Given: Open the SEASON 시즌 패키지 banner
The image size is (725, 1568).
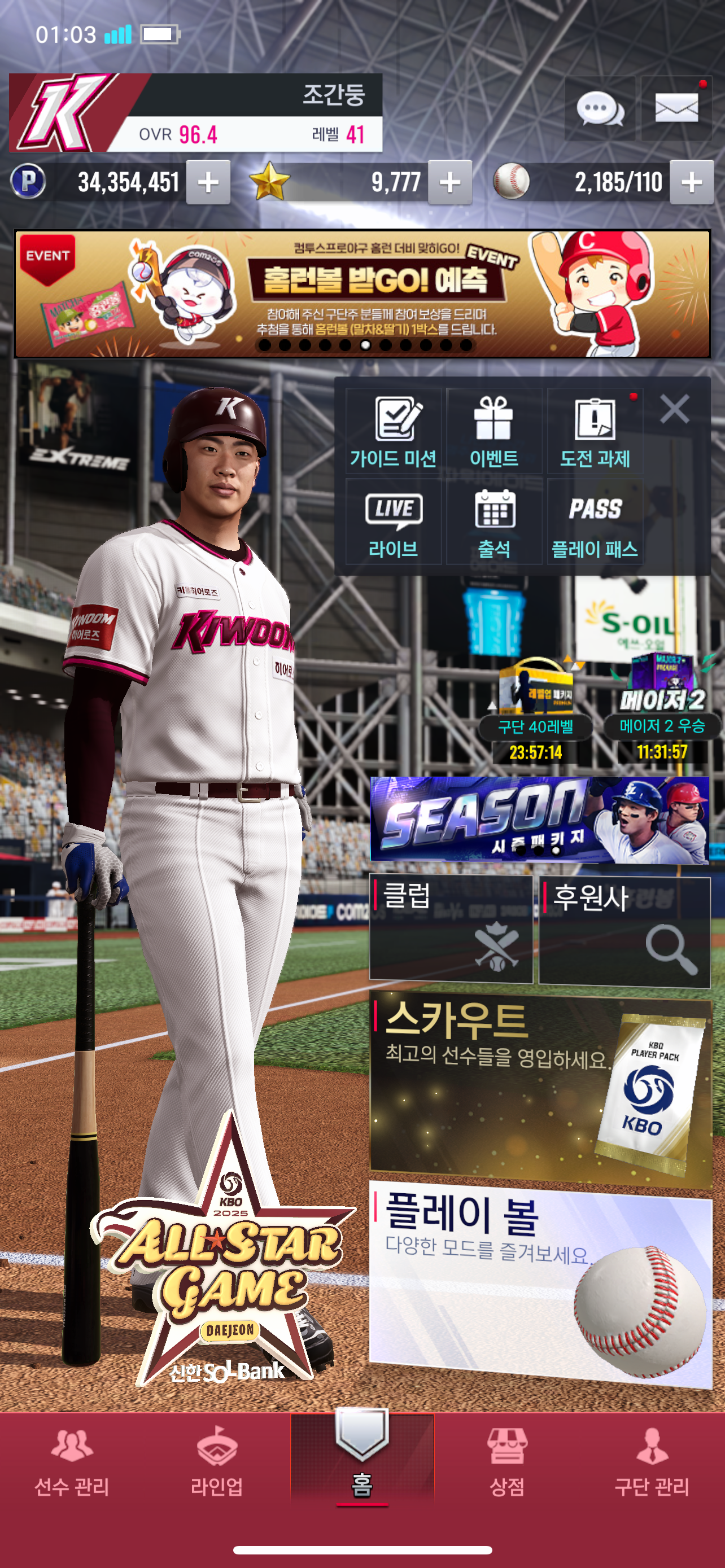Looking at the screenshot, I should pos(540,820).
